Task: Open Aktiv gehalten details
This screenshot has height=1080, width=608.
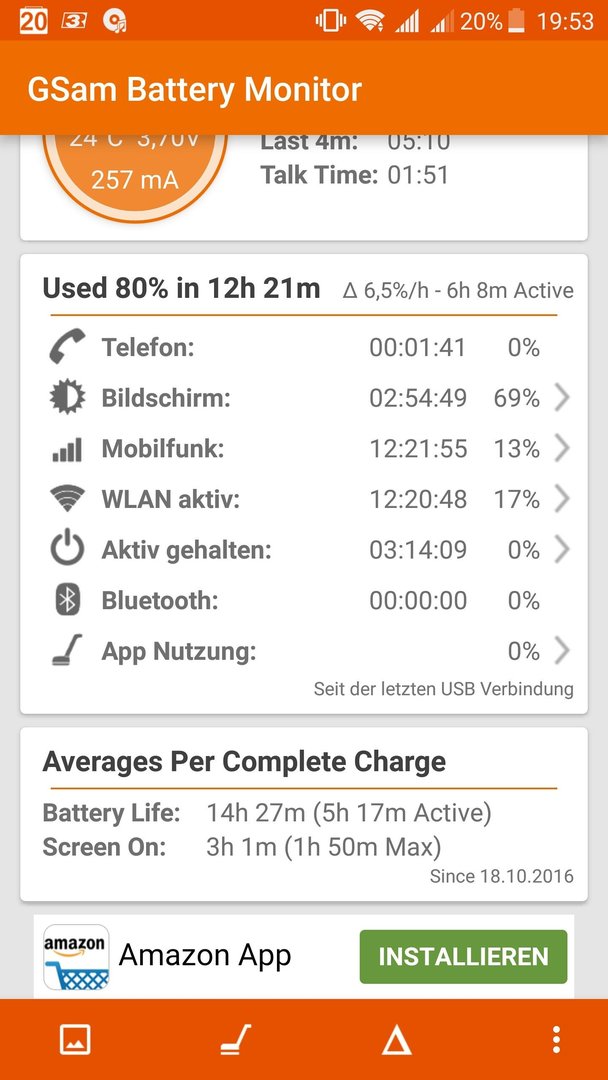Action: pos(304,550)
